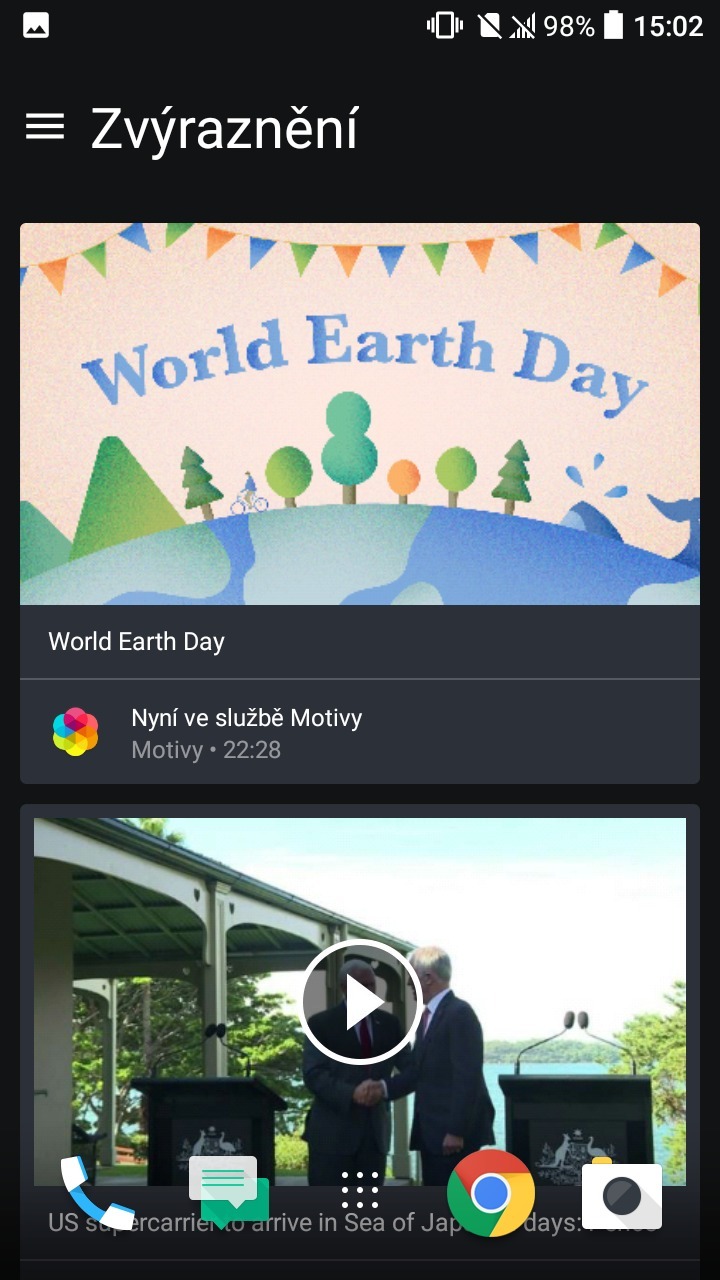Open the app drawer grid
Viewport: 720px width, 1280px height.
click(x=360, y=1191)
